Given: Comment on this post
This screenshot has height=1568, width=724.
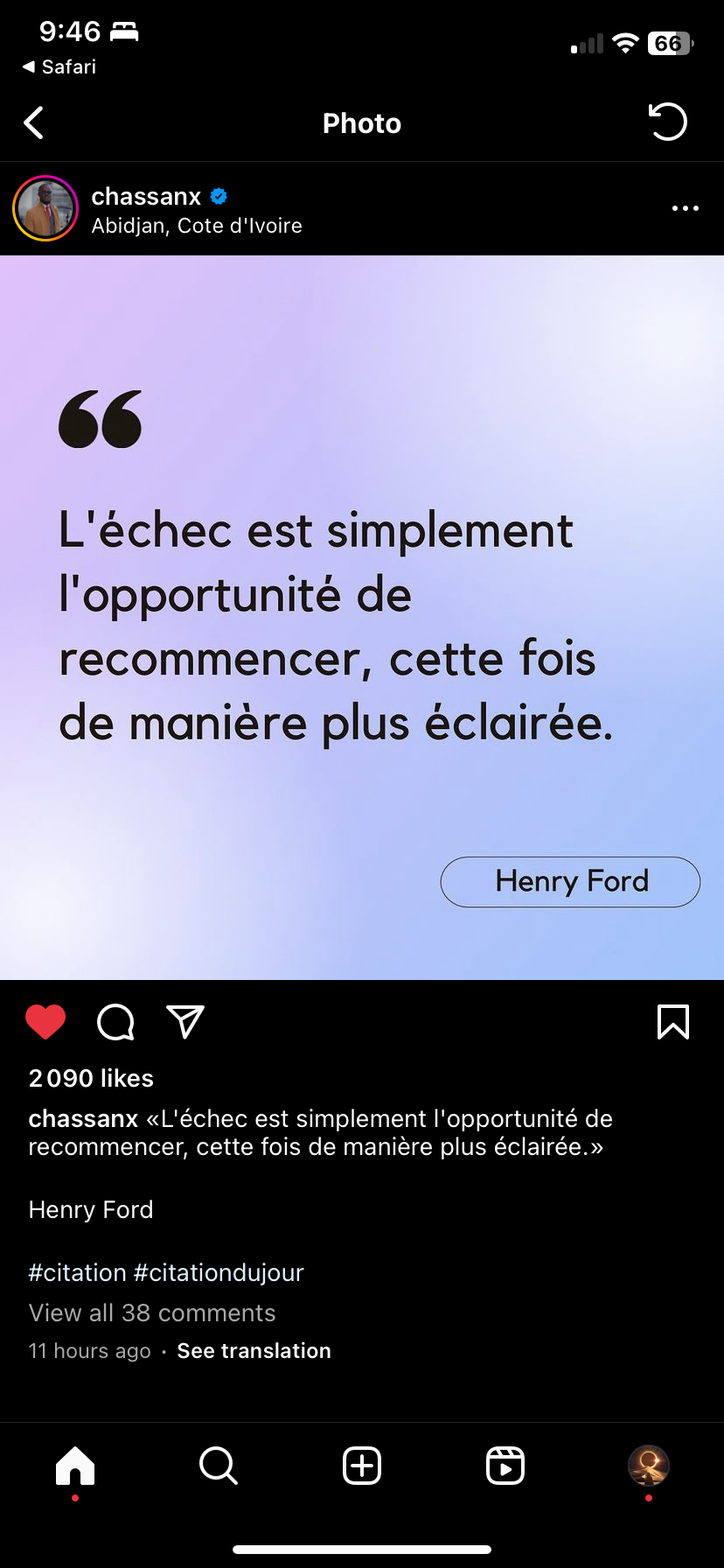Looking at the screenshot, I should [115, 1022].
